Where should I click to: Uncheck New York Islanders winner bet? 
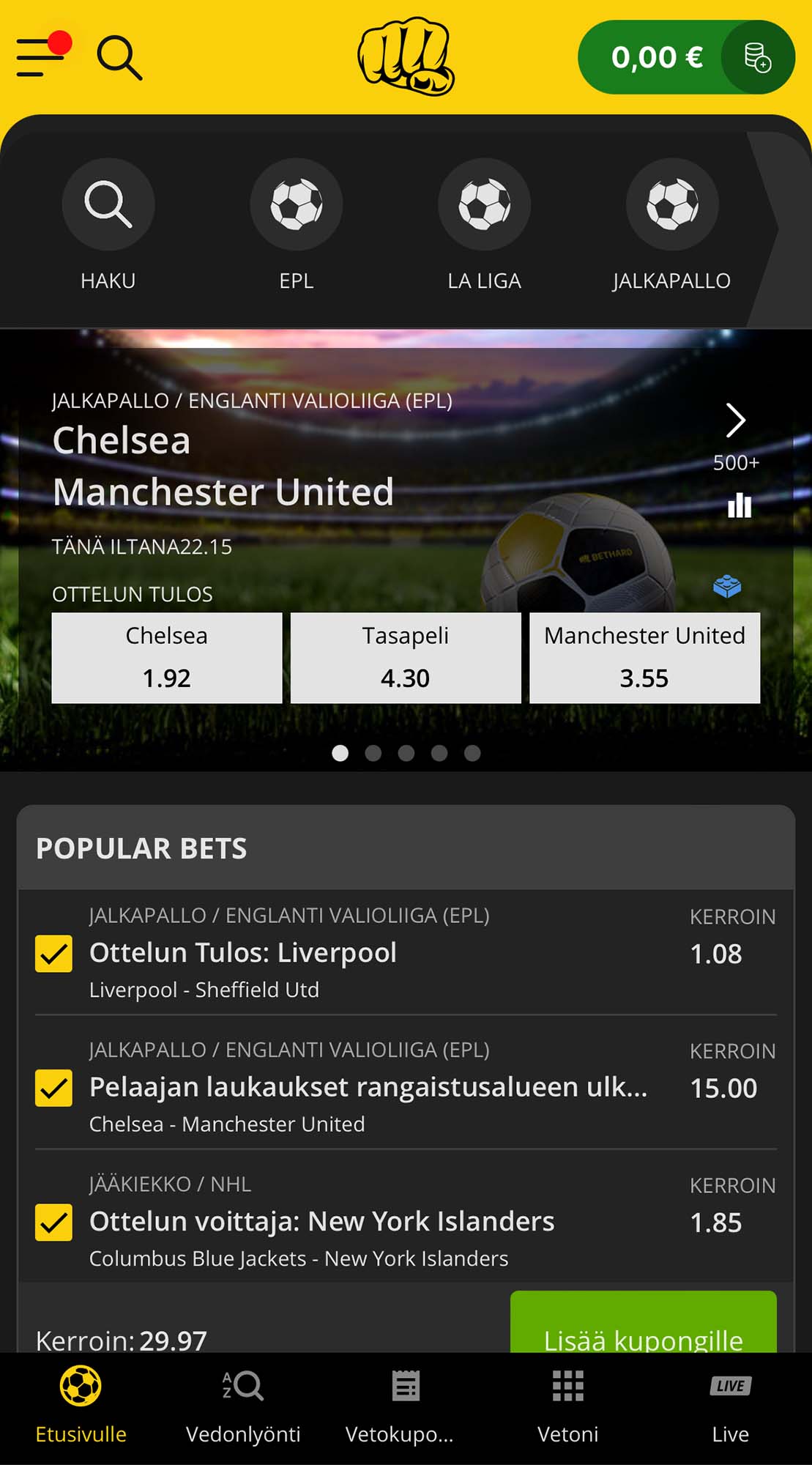54,1222
